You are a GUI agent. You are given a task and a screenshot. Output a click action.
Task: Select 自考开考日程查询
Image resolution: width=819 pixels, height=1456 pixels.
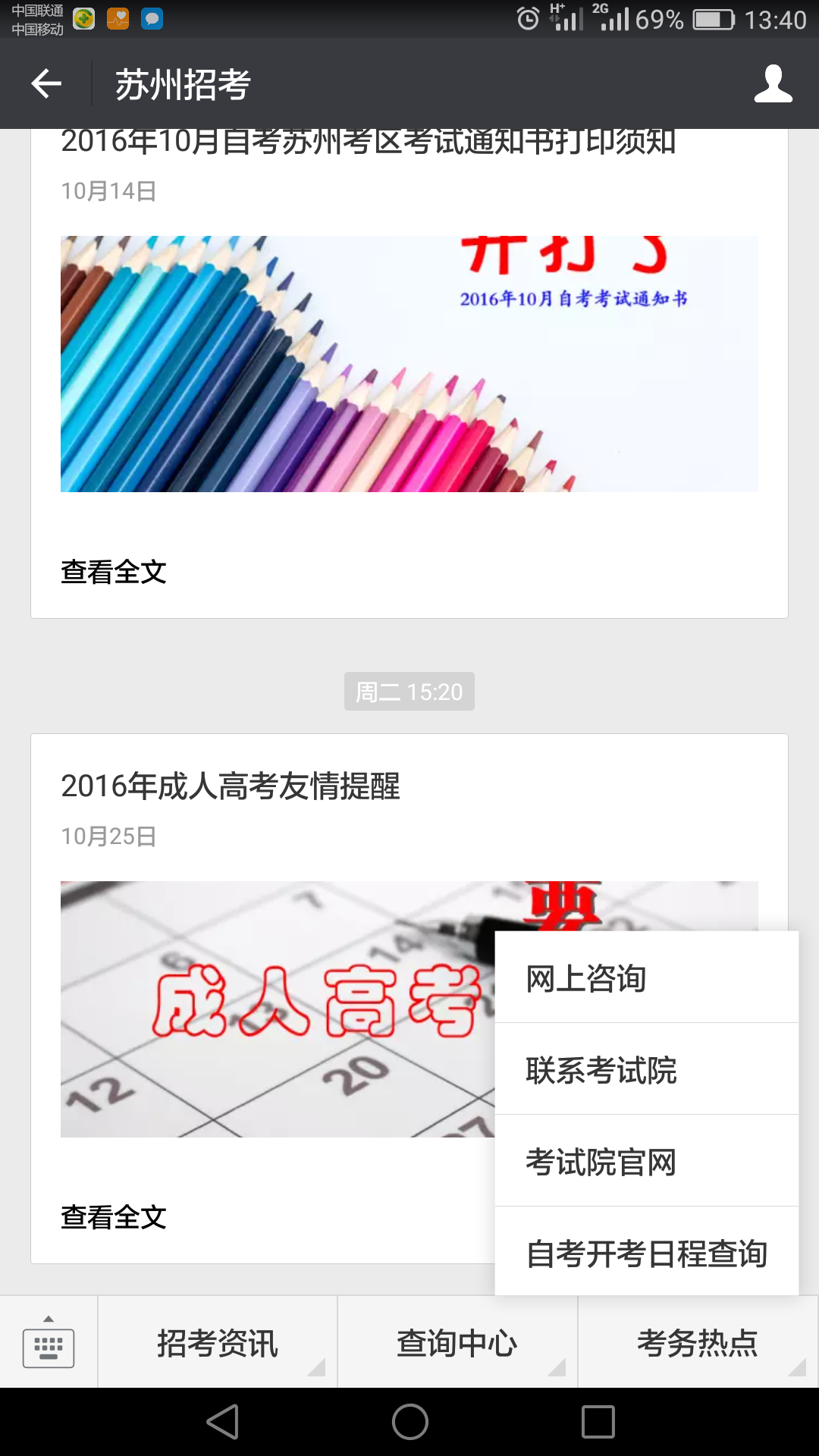pos(646,1254)
